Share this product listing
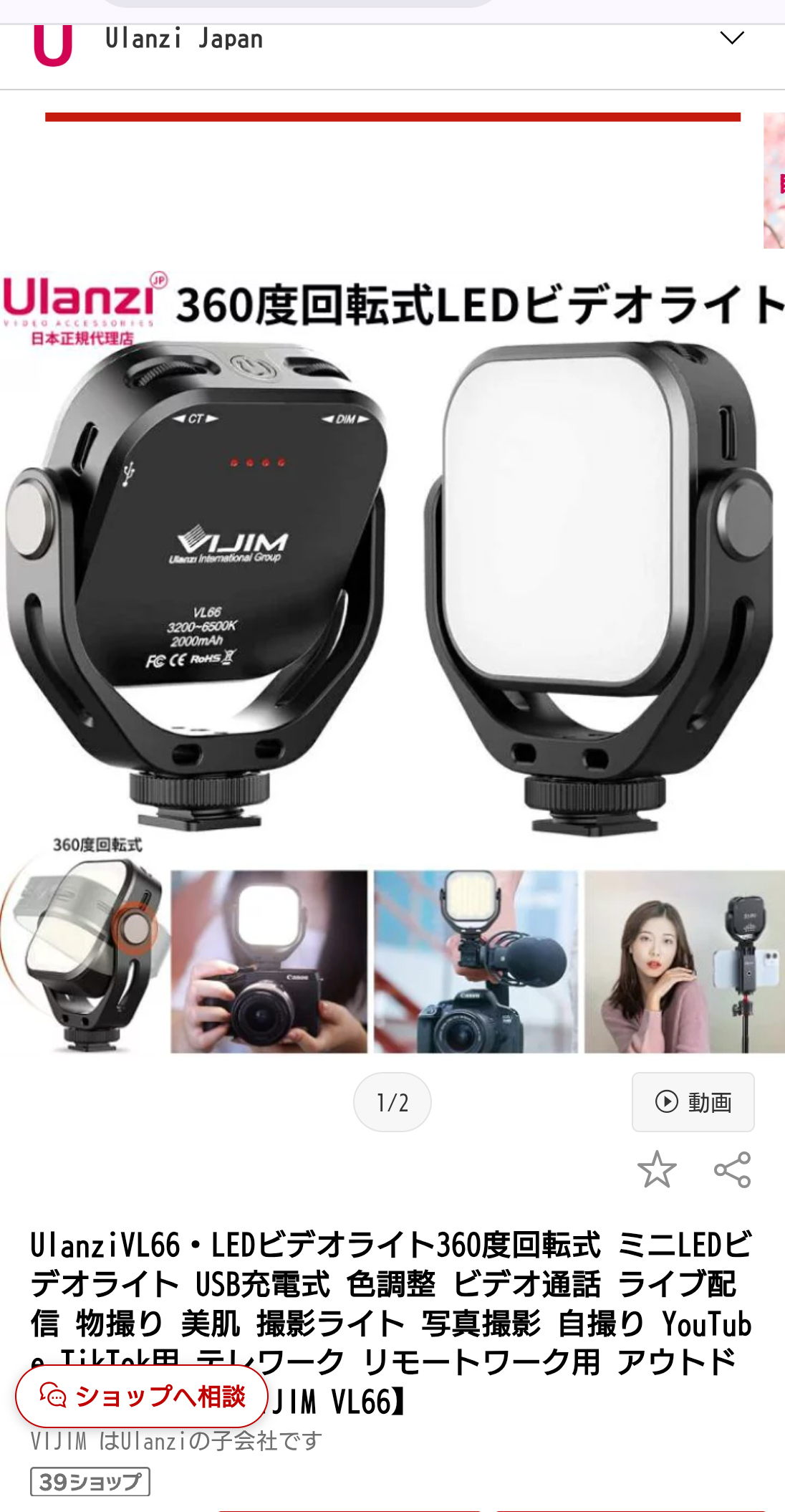This screenshot has height=1512, width=785. tap(732, 1169)
